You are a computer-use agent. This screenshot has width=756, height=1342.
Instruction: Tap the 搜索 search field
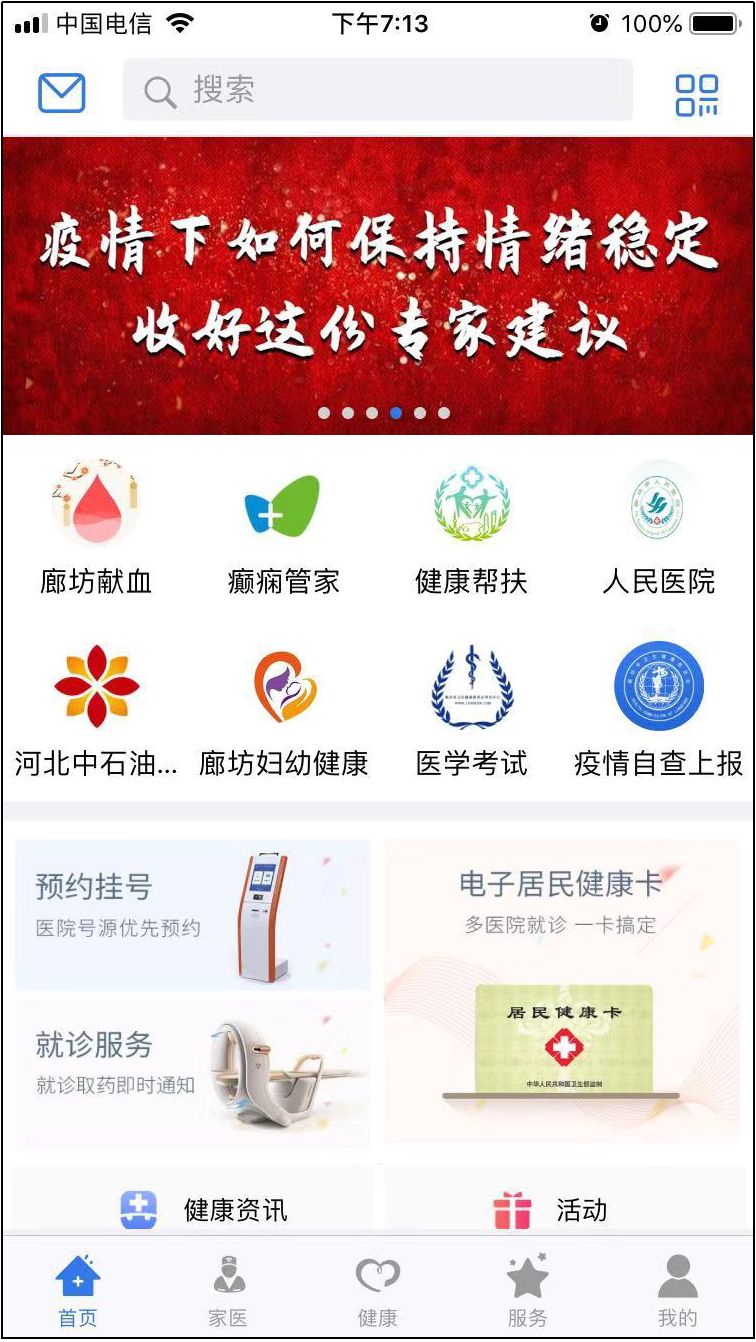[x=377, y=91]
